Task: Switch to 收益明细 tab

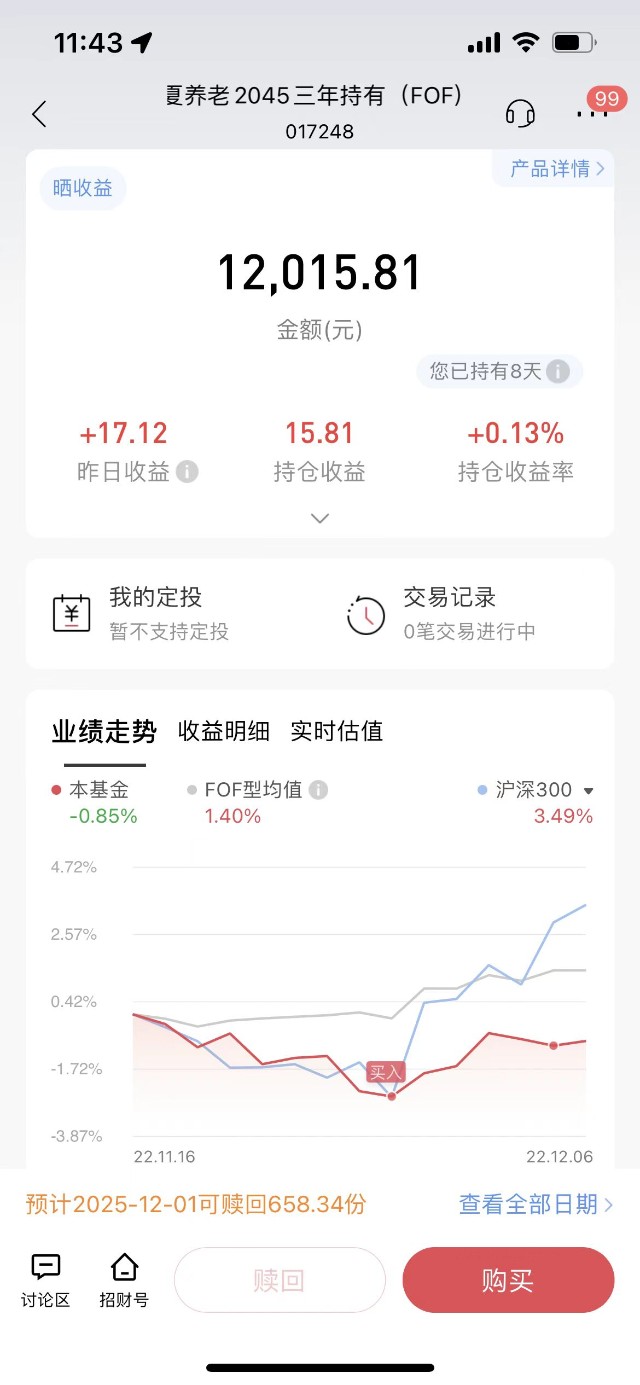Action: coord(224,731)
